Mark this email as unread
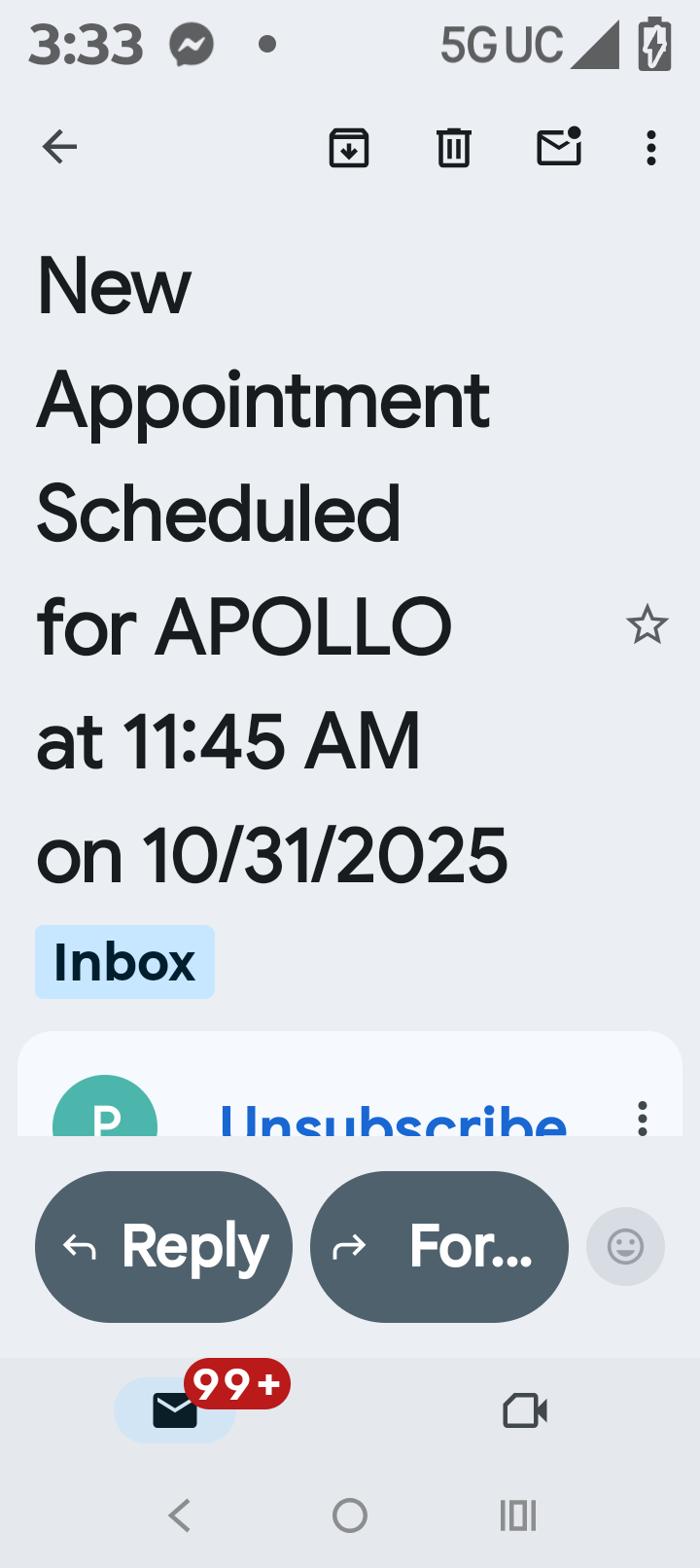Screen dimensions: 700x1568 click(x=559, y=148)
